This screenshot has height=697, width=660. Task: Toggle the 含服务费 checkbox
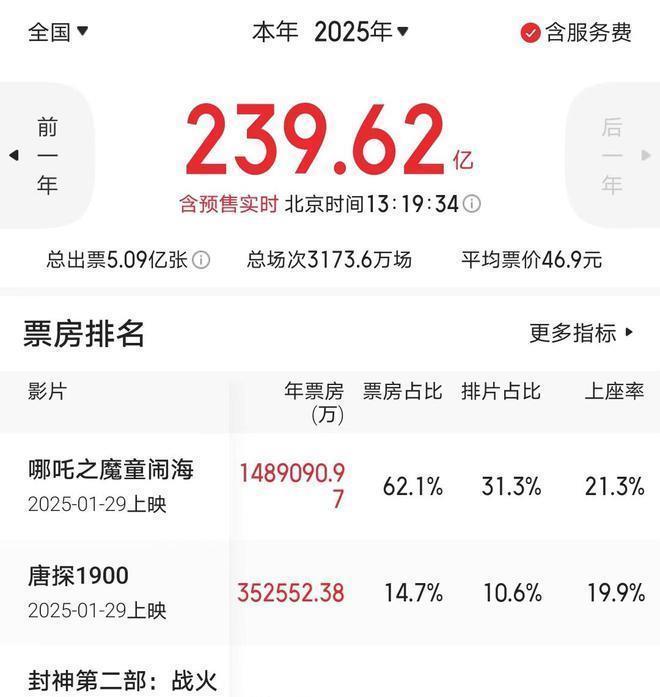576,33
